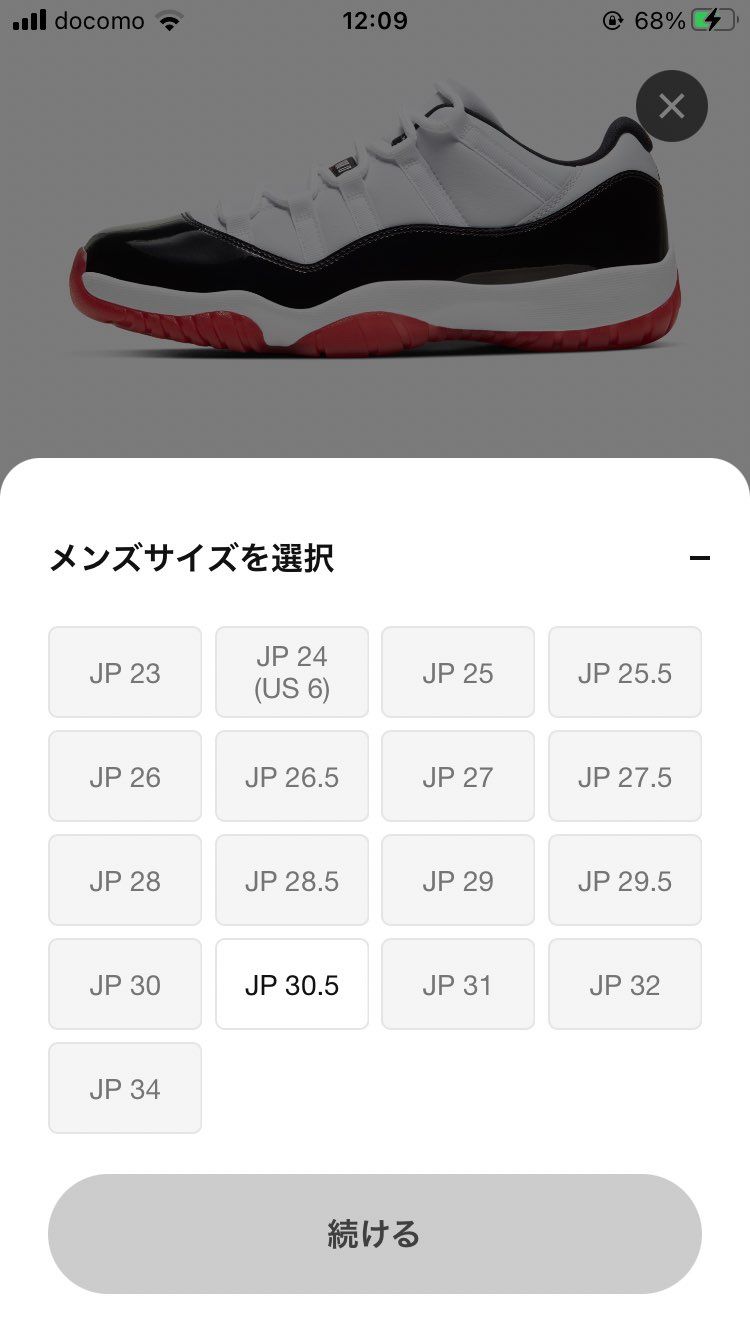
Task: Select the highlighted JP 30.5 size
Action: point(291,984)
